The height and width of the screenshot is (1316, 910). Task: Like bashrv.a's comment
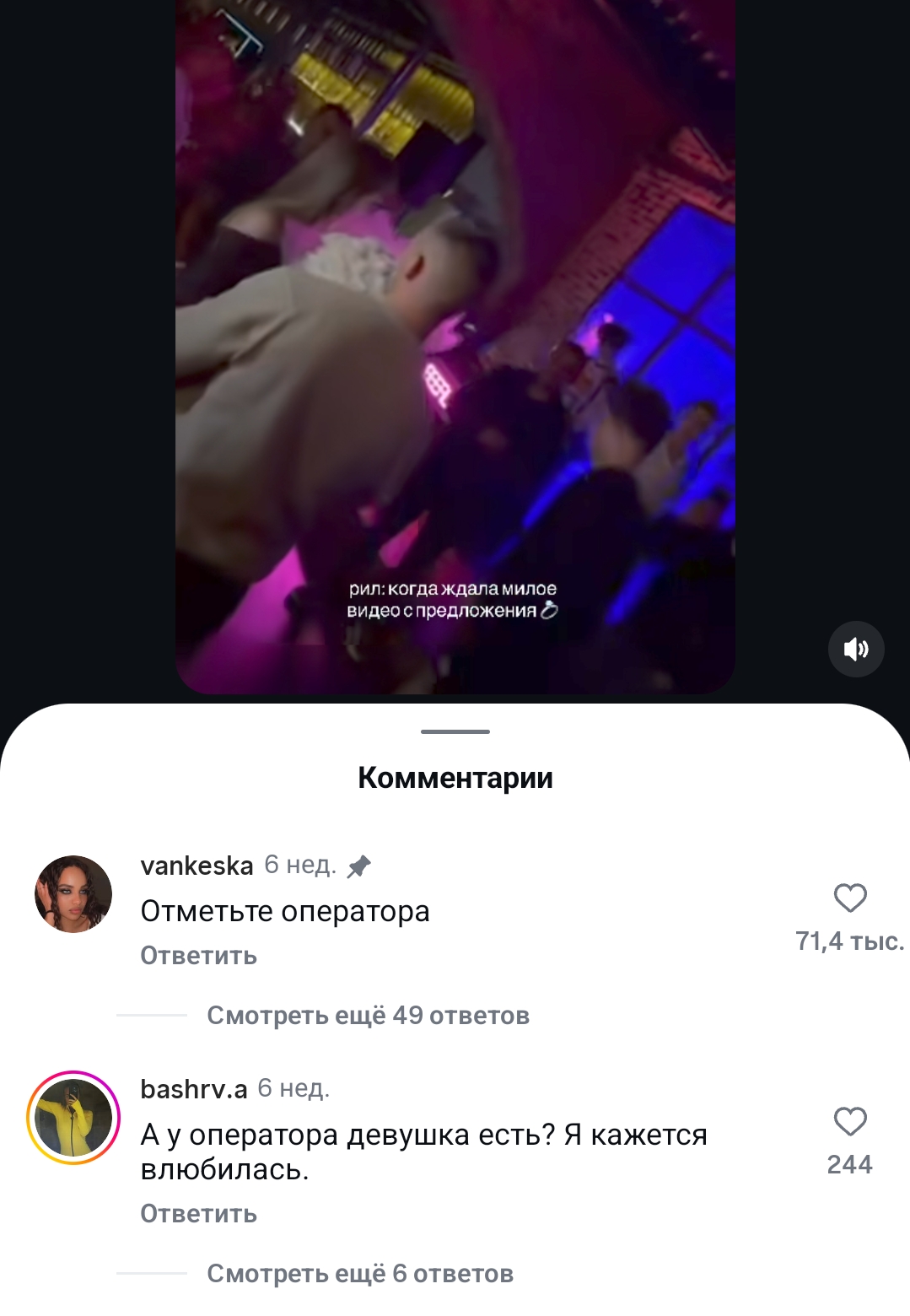[849, 1121]
